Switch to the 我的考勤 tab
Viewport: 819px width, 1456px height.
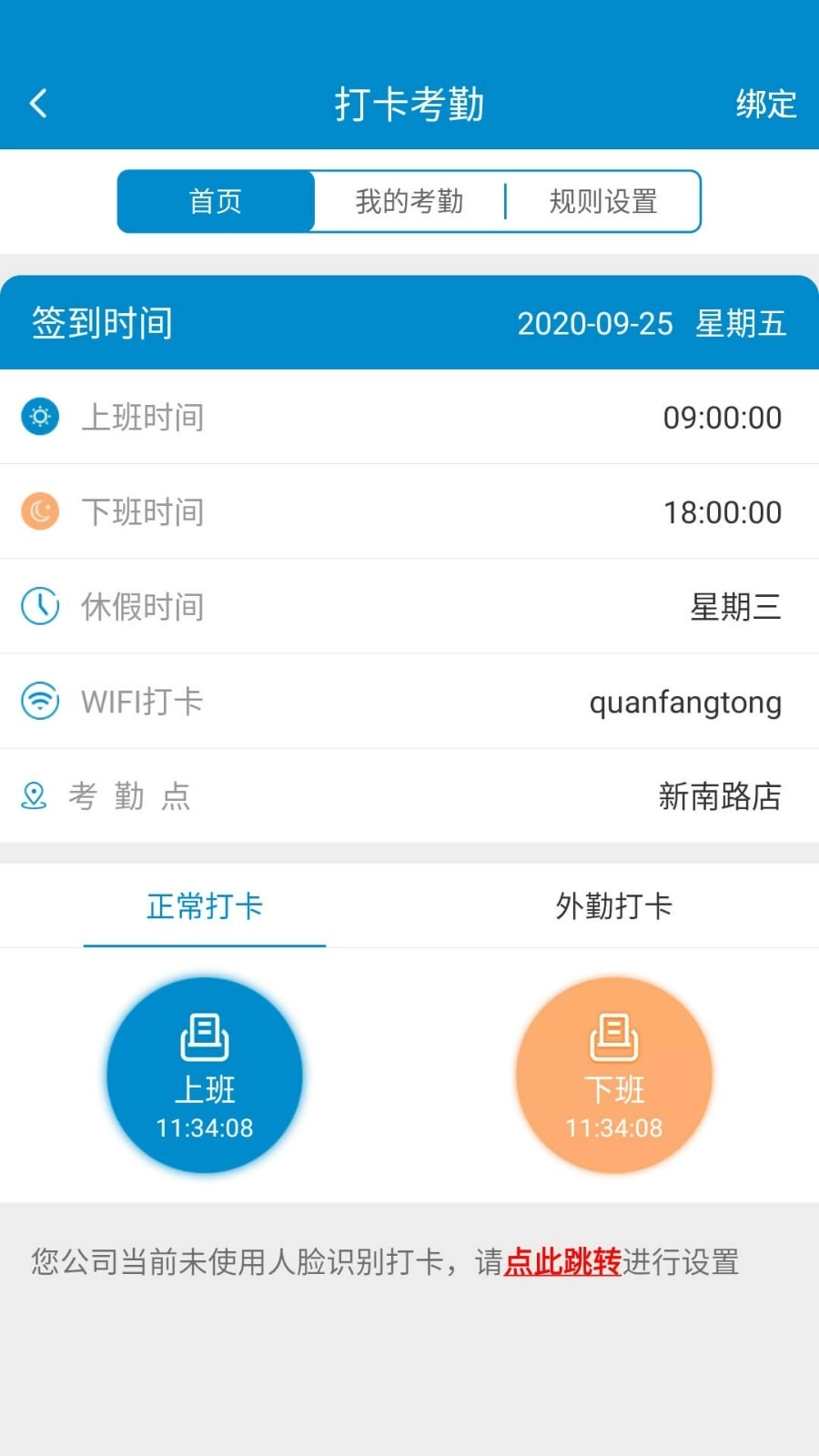coord(409,201)
